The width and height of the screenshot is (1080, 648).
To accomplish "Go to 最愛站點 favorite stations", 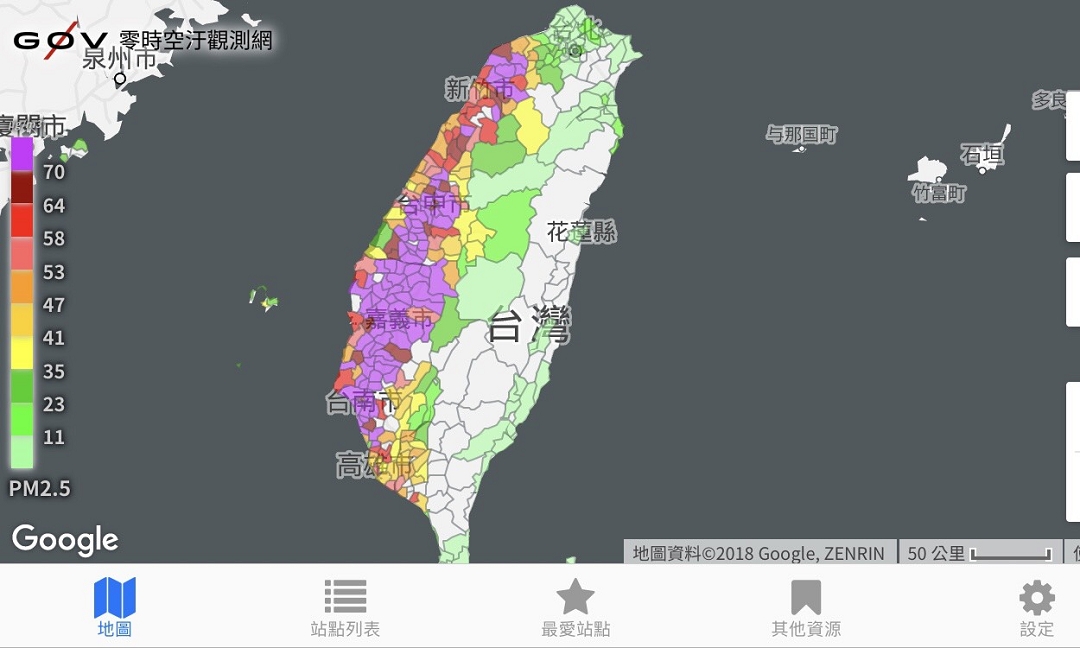I will [575, 606].
